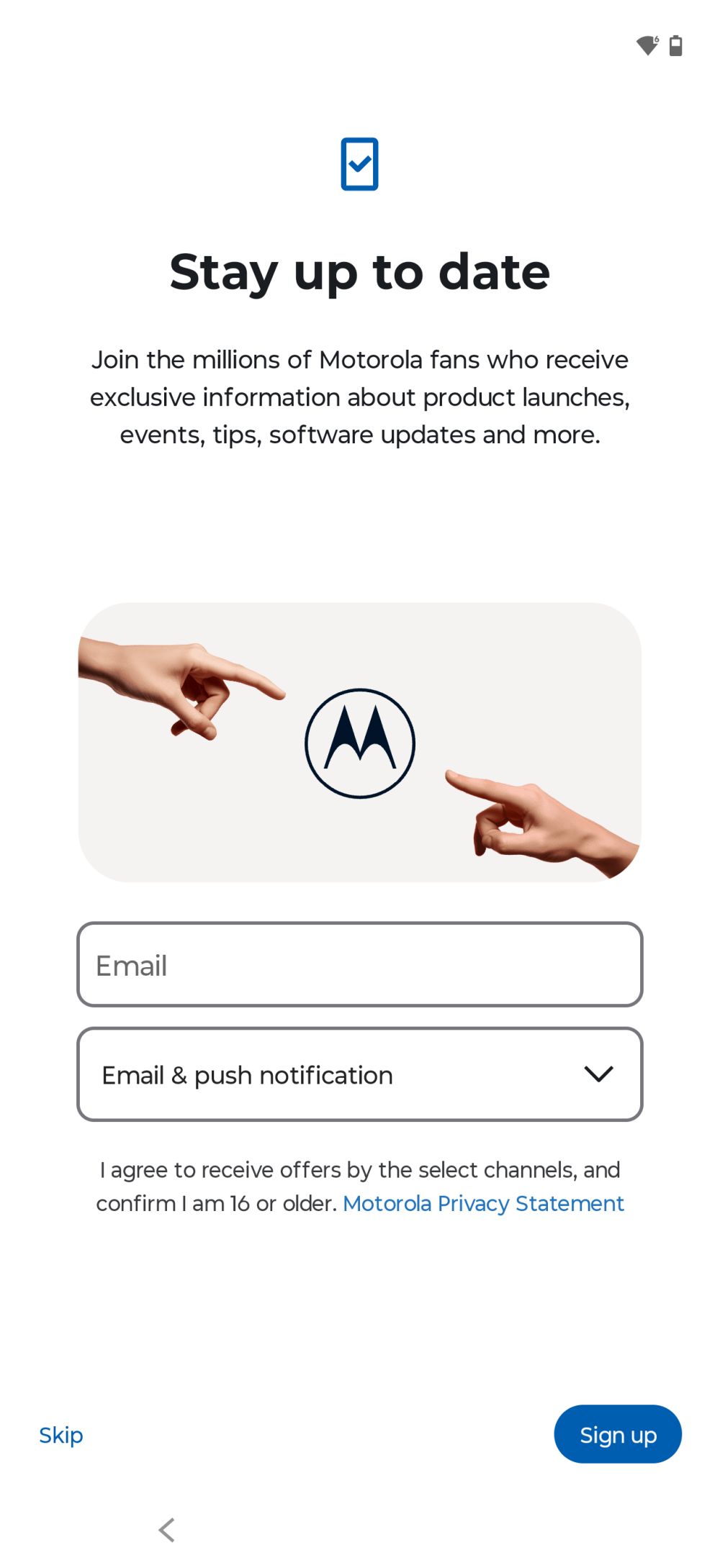Tap the Email input field

point(359,964)
